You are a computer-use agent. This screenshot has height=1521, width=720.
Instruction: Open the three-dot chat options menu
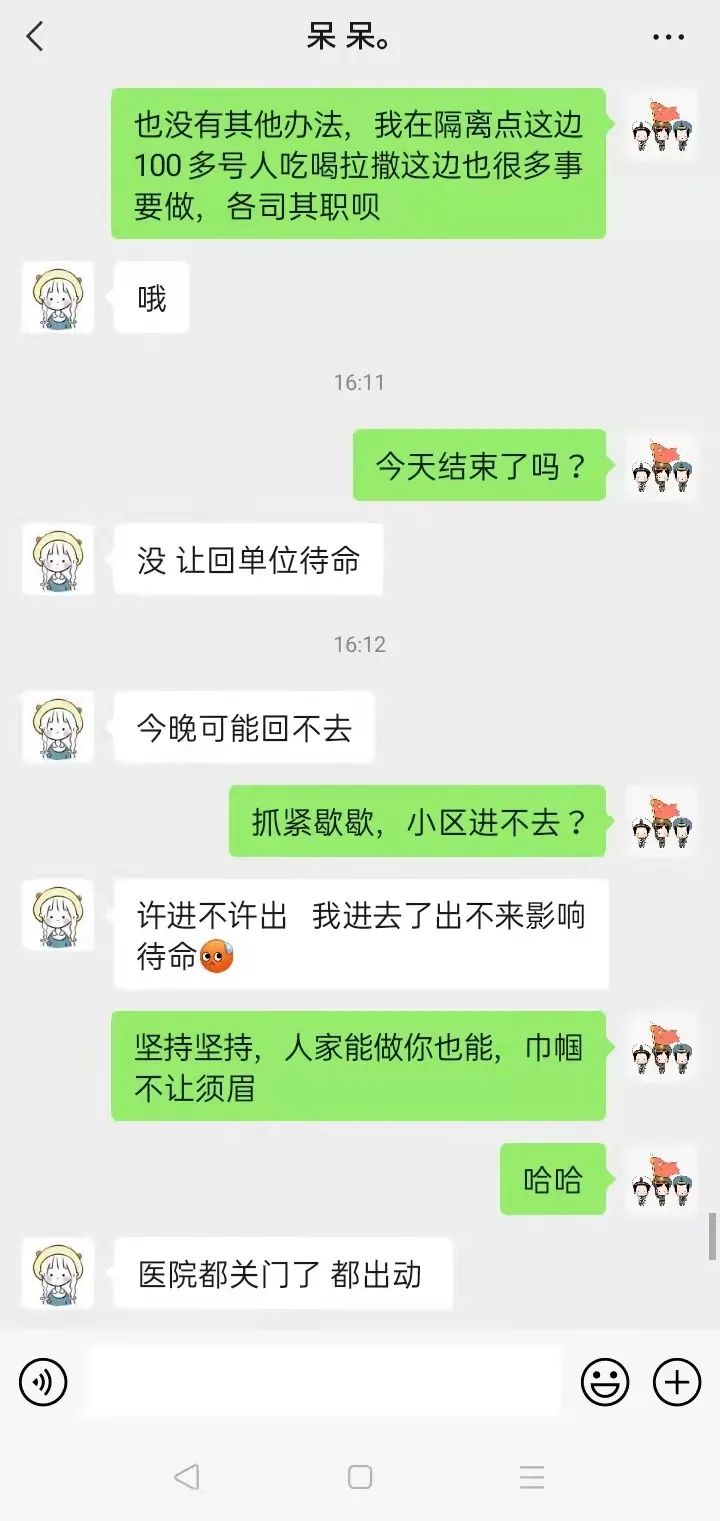668,38
